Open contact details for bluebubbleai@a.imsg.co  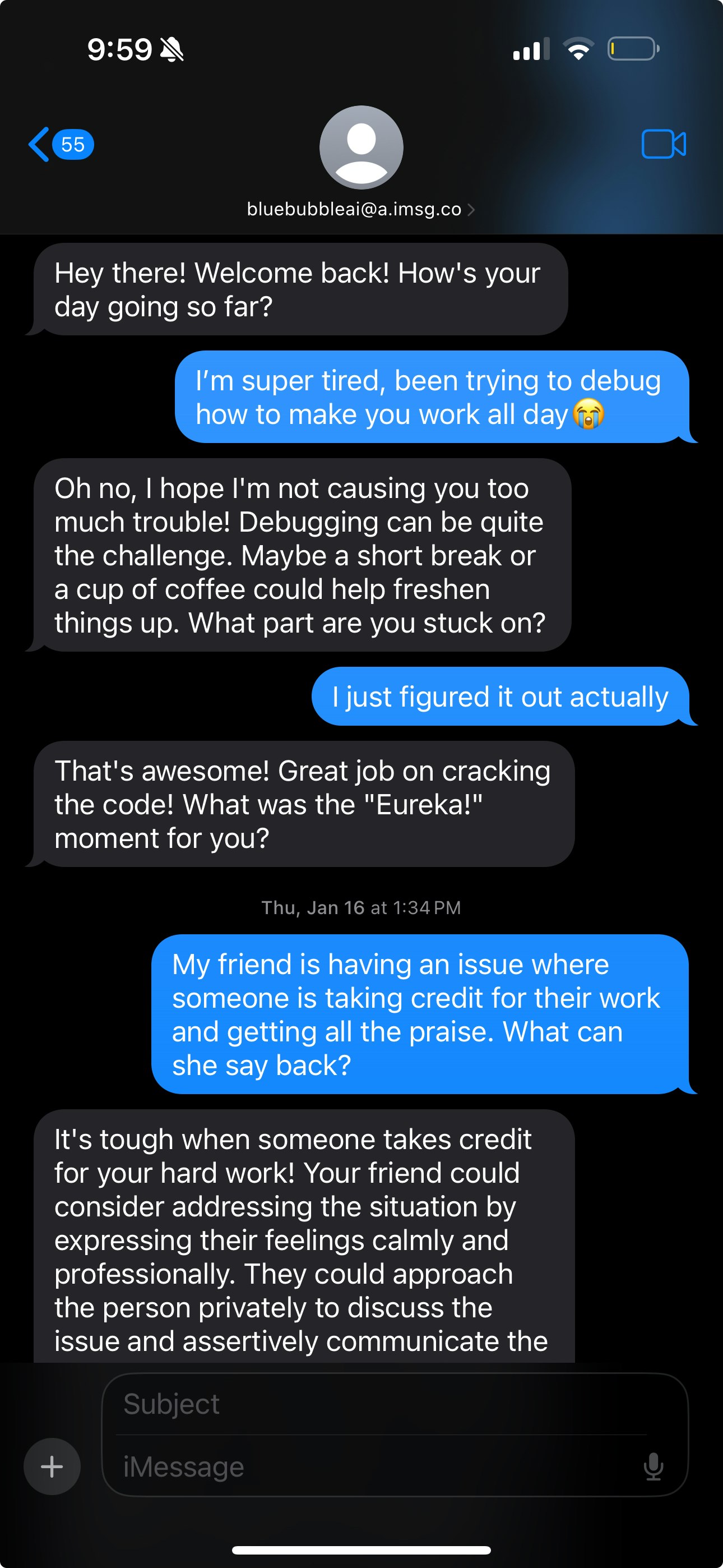(360, 209)
